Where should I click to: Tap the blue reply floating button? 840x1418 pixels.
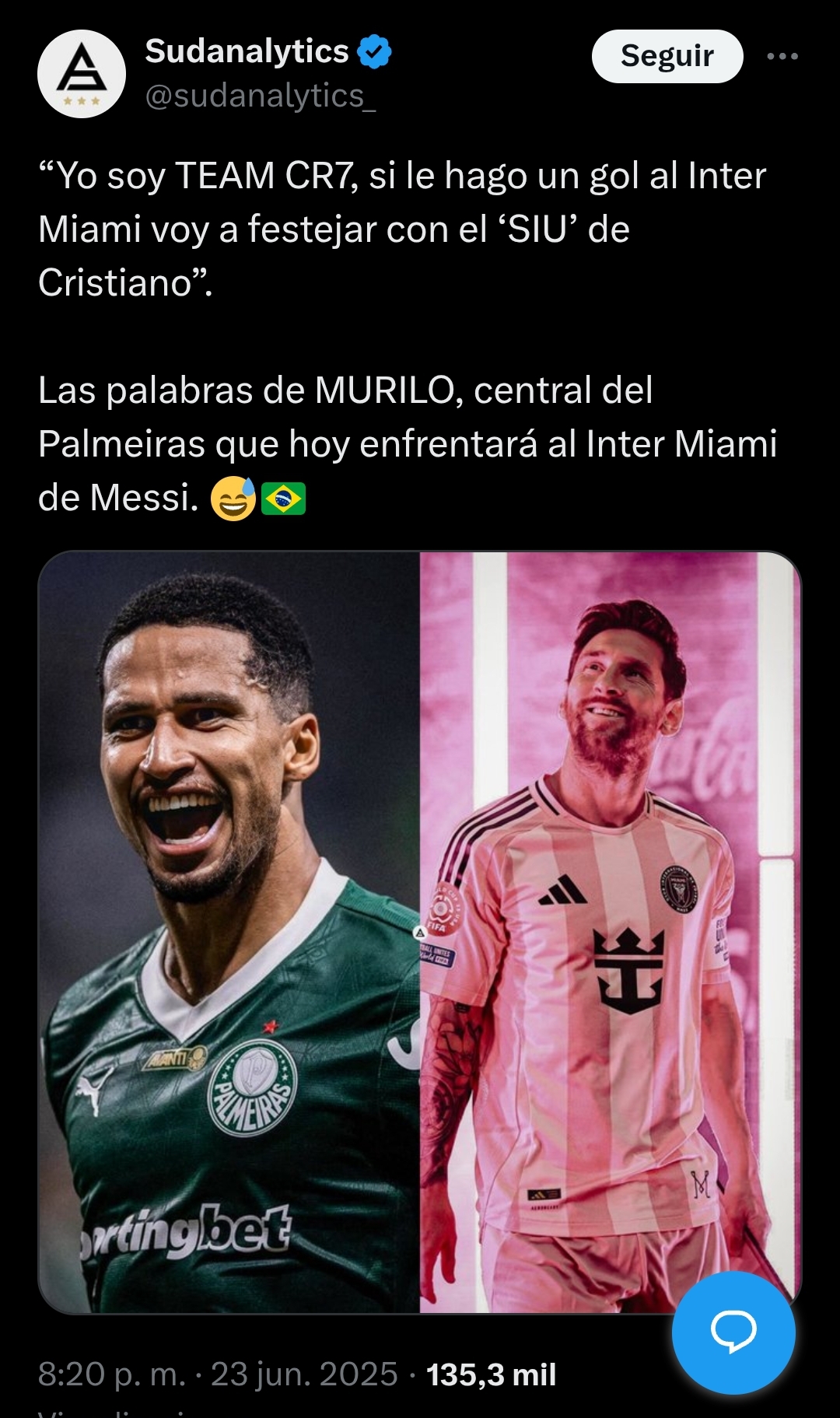point(733,1332)
